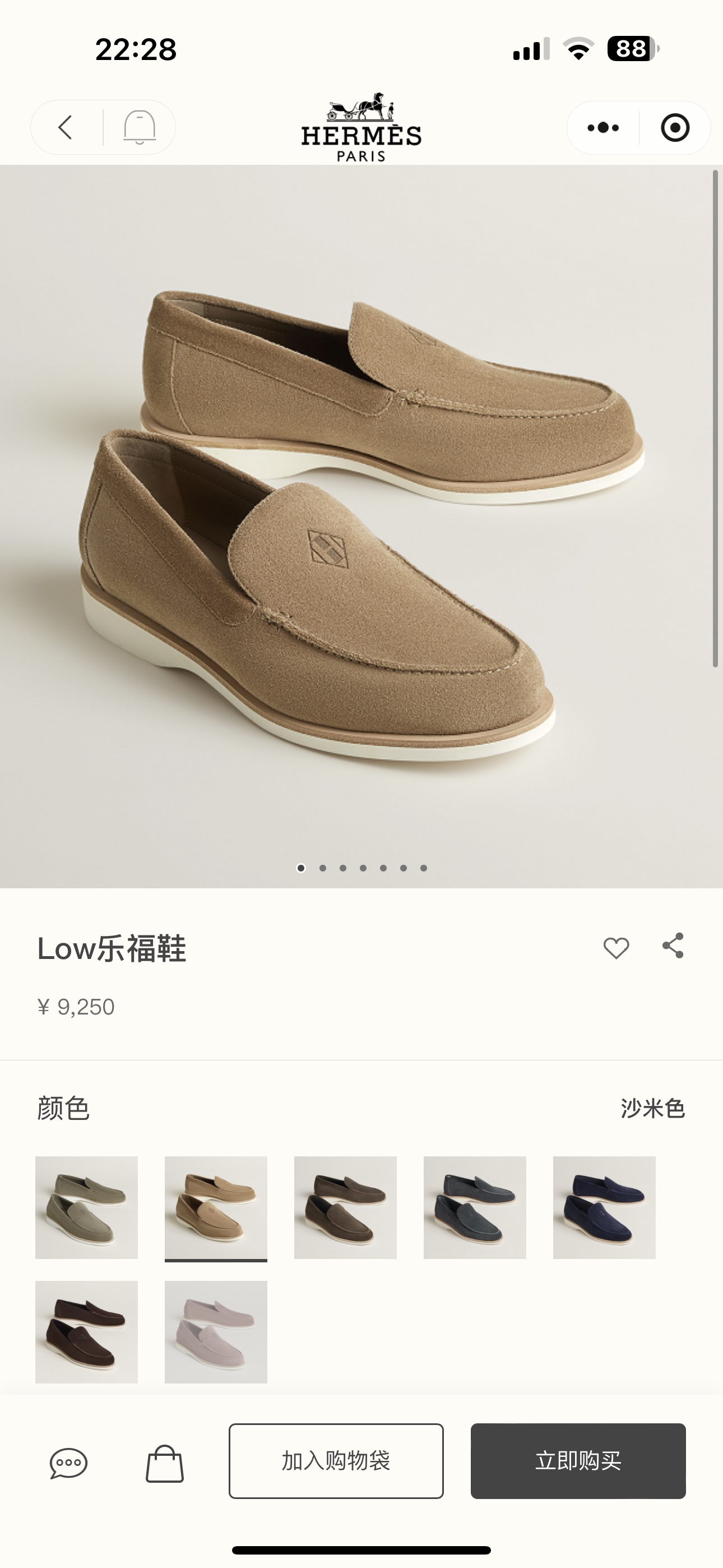This screenshot has width=723, height=1568.
Task: Favorite the loafers with the heart toggle
Action: [x=616, y=947]
